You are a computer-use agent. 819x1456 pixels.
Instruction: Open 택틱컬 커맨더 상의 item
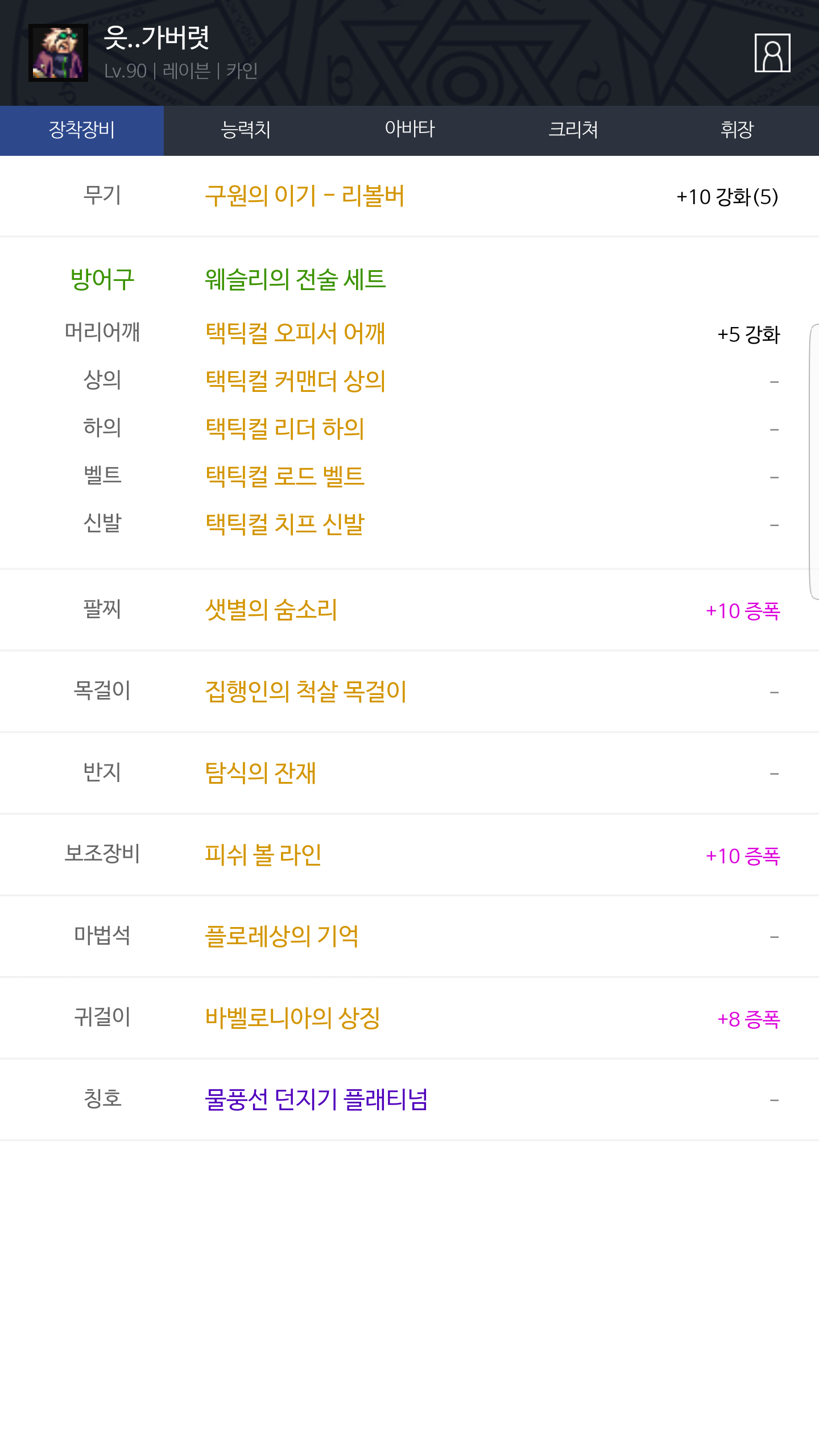295,381
